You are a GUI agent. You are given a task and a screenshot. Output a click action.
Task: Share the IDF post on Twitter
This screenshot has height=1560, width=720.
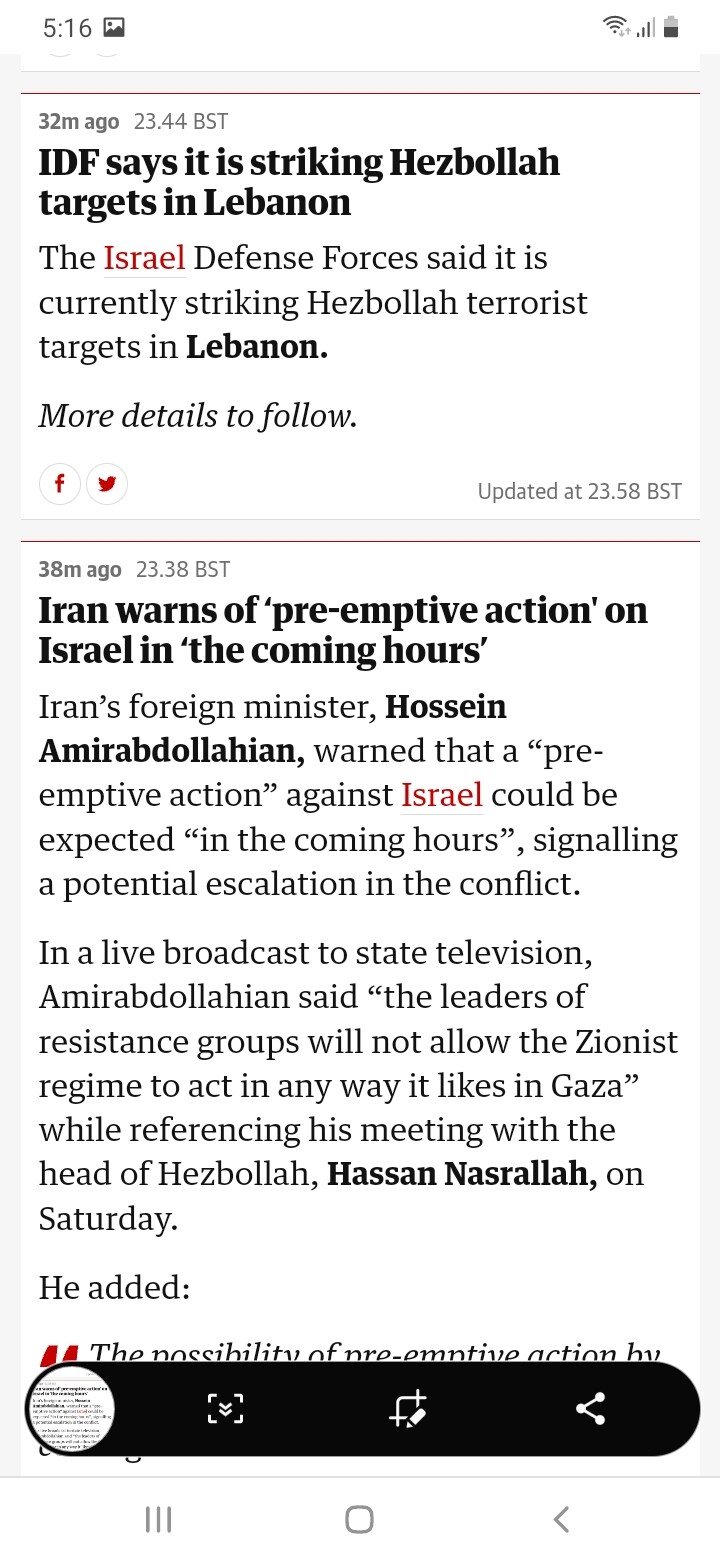[107, 485]
